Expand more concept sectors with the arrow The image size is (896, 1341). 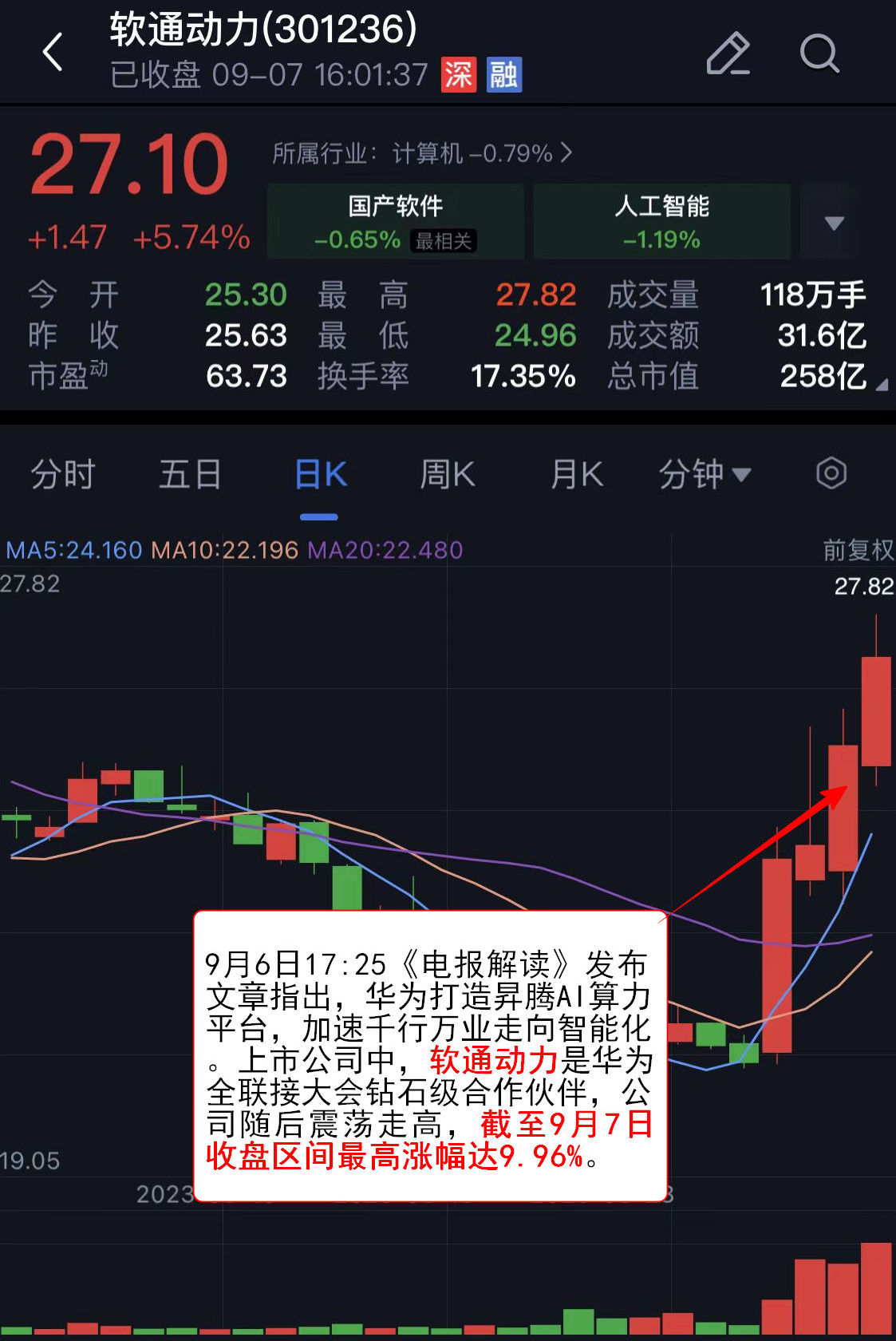click(834, 223)
